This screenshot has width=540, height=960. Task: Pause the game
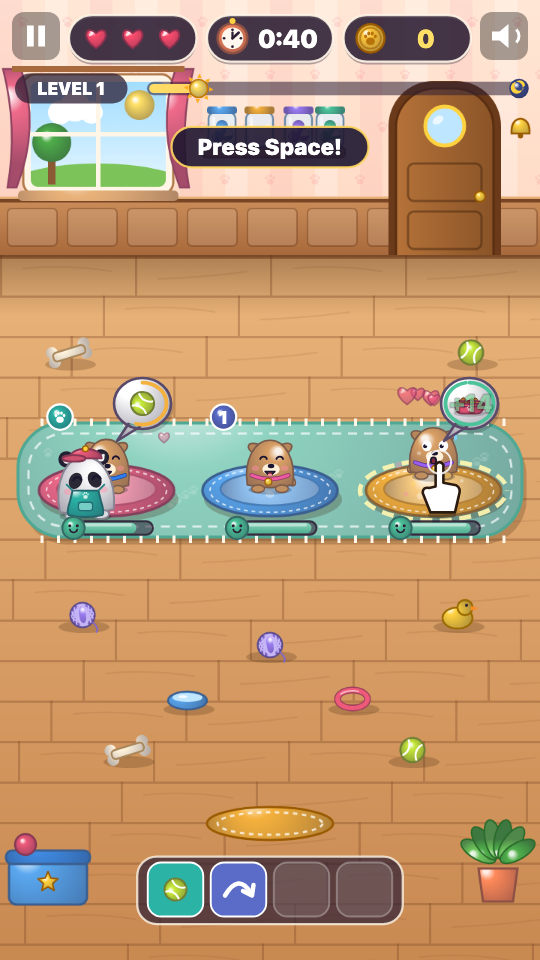pos(36,36)
